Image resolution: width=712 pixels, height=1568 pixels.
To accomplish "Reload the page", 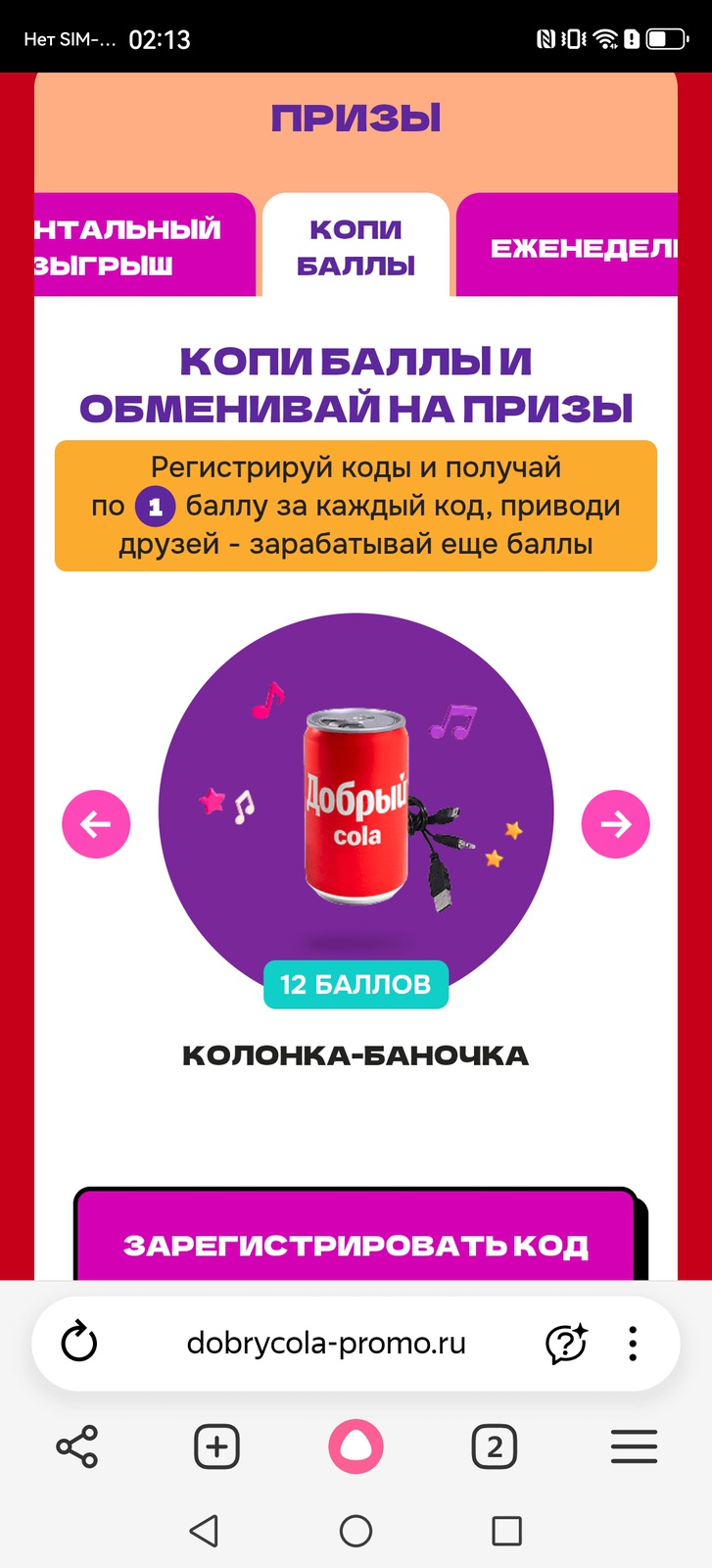I will (79, 1343).
